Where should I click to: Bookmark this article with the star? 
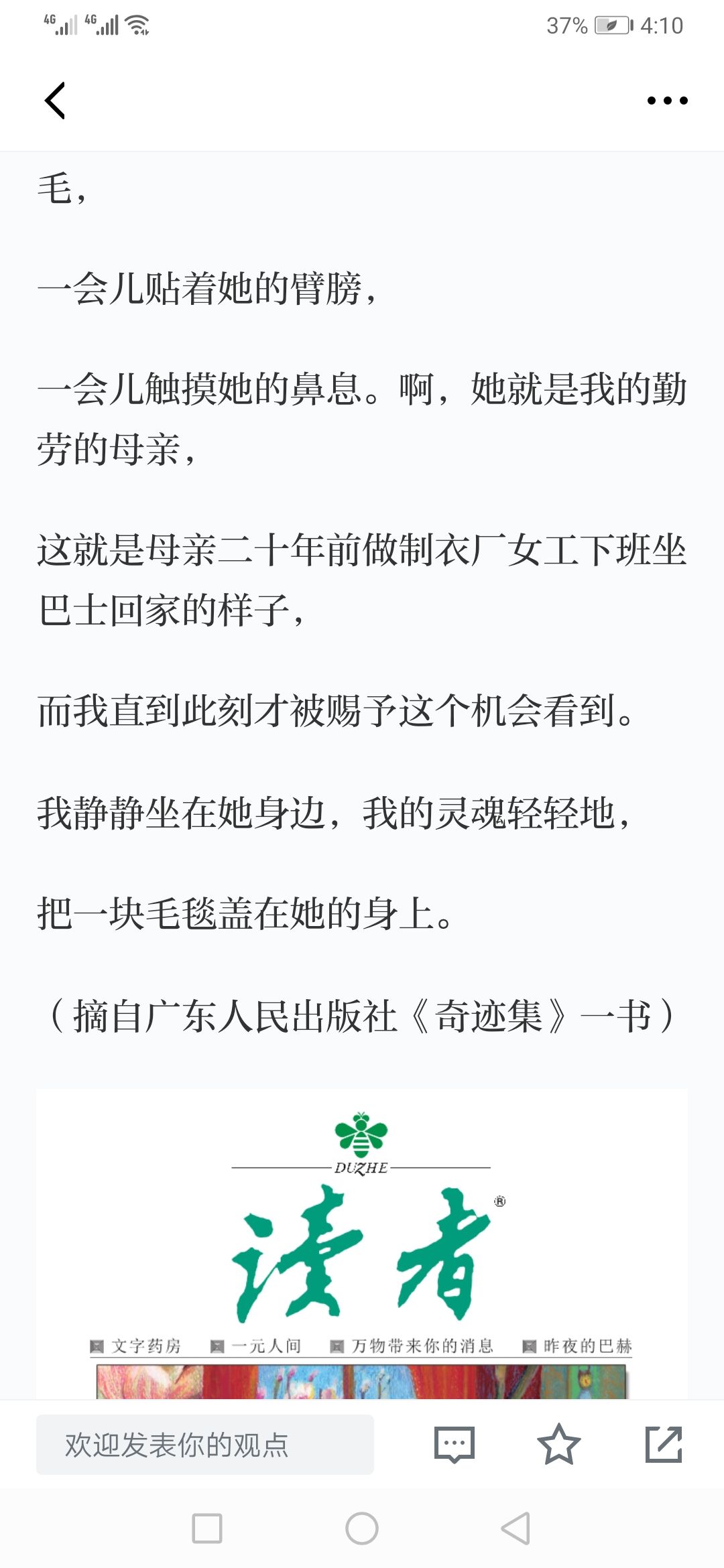558,1445
